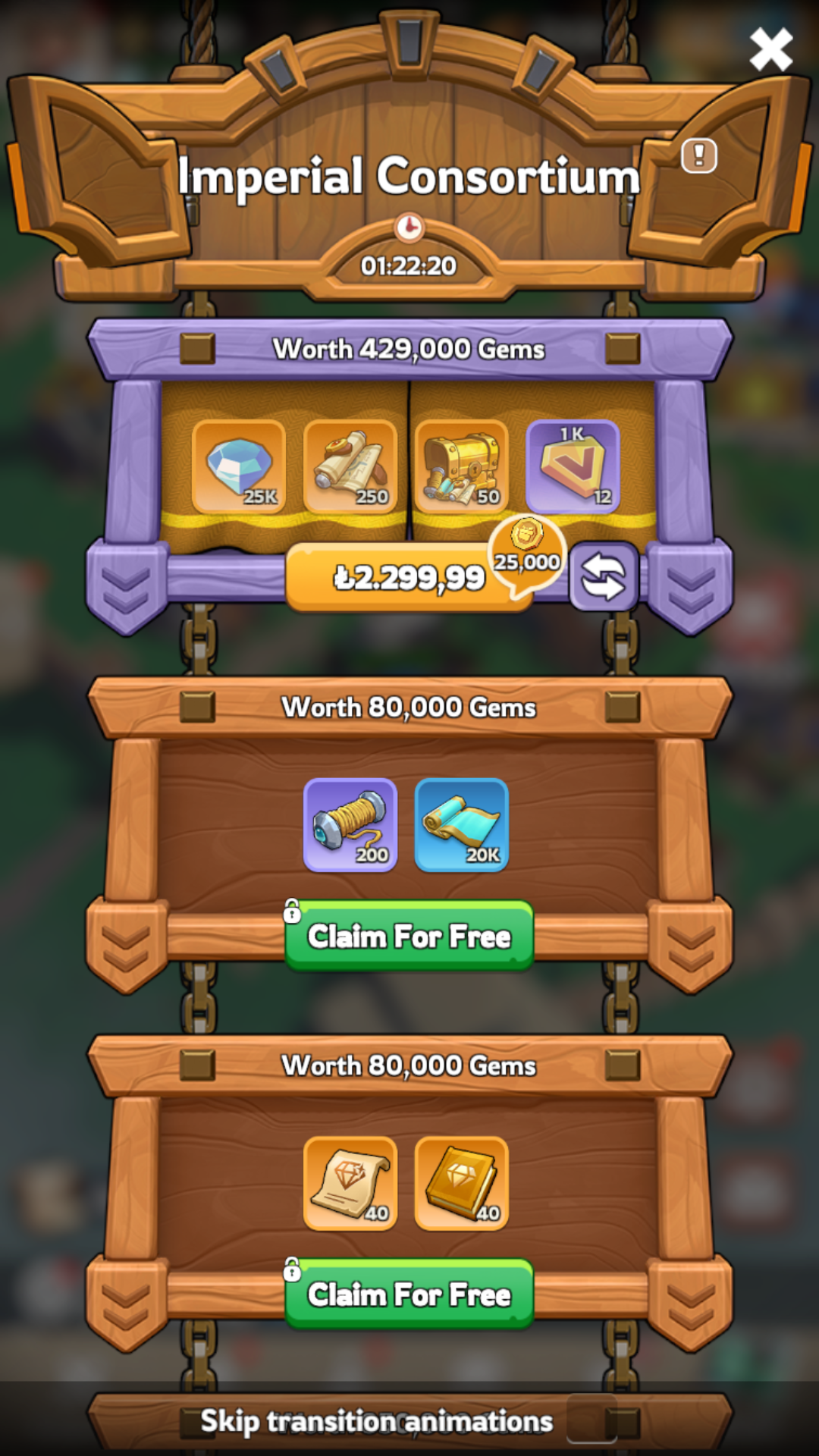View the 40 golden gem book item

pyautogui.click(x=461, y=1183)
